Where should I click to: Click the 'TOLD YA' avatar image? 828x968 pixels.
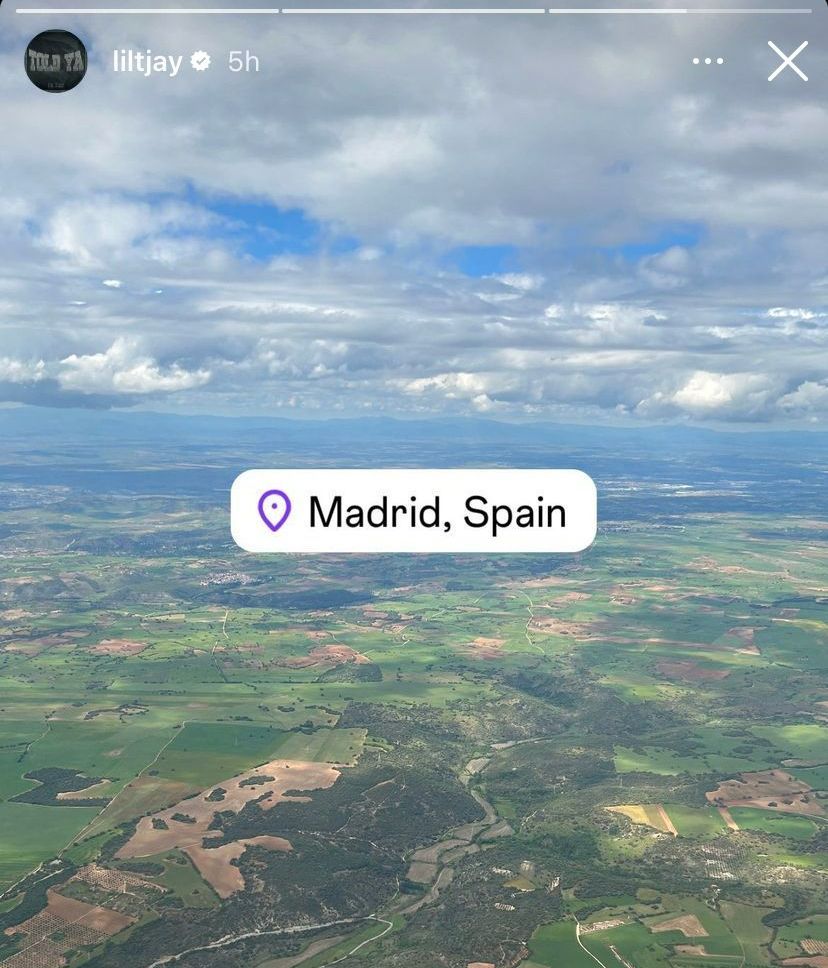[55, 61]
